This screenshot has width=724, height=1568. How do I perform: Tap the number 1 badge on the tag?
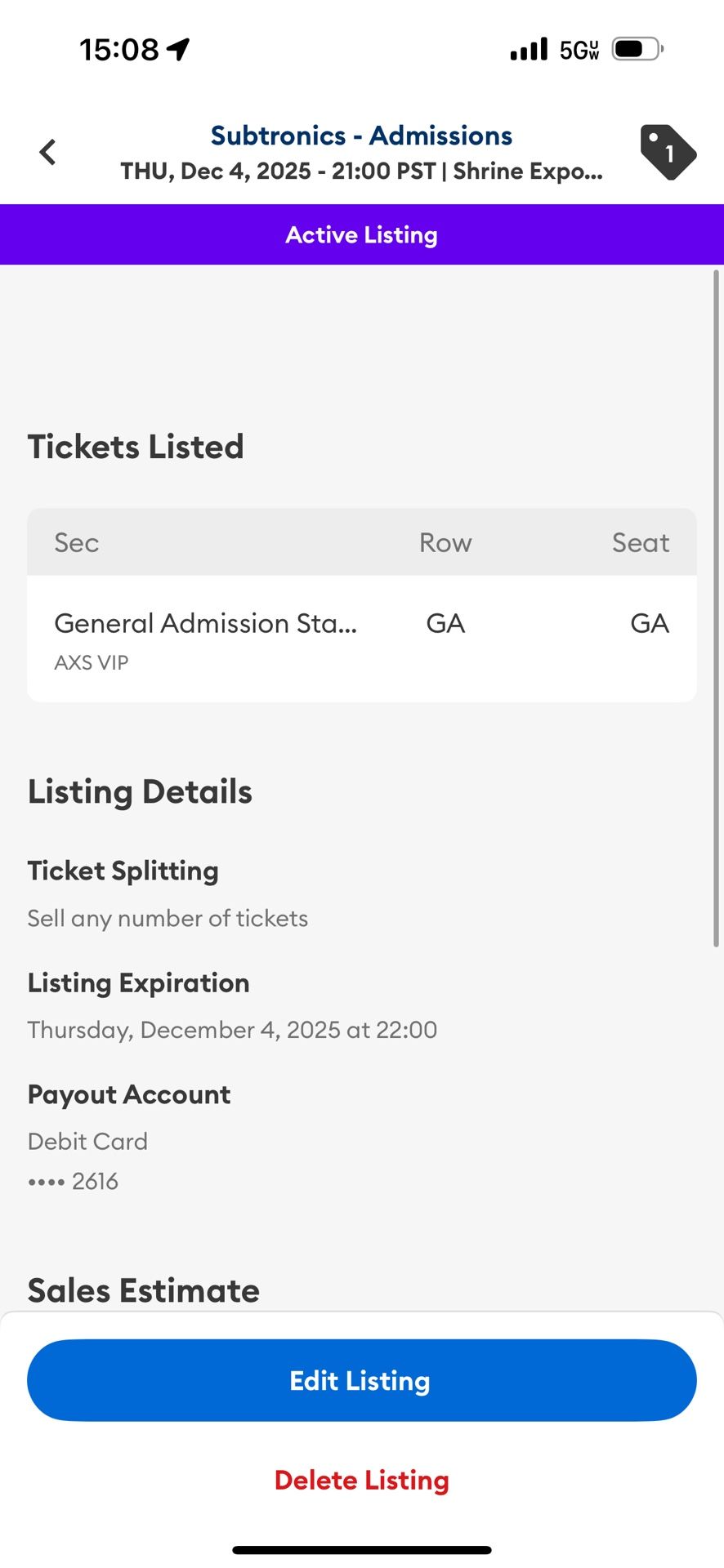tap(668, 154)
